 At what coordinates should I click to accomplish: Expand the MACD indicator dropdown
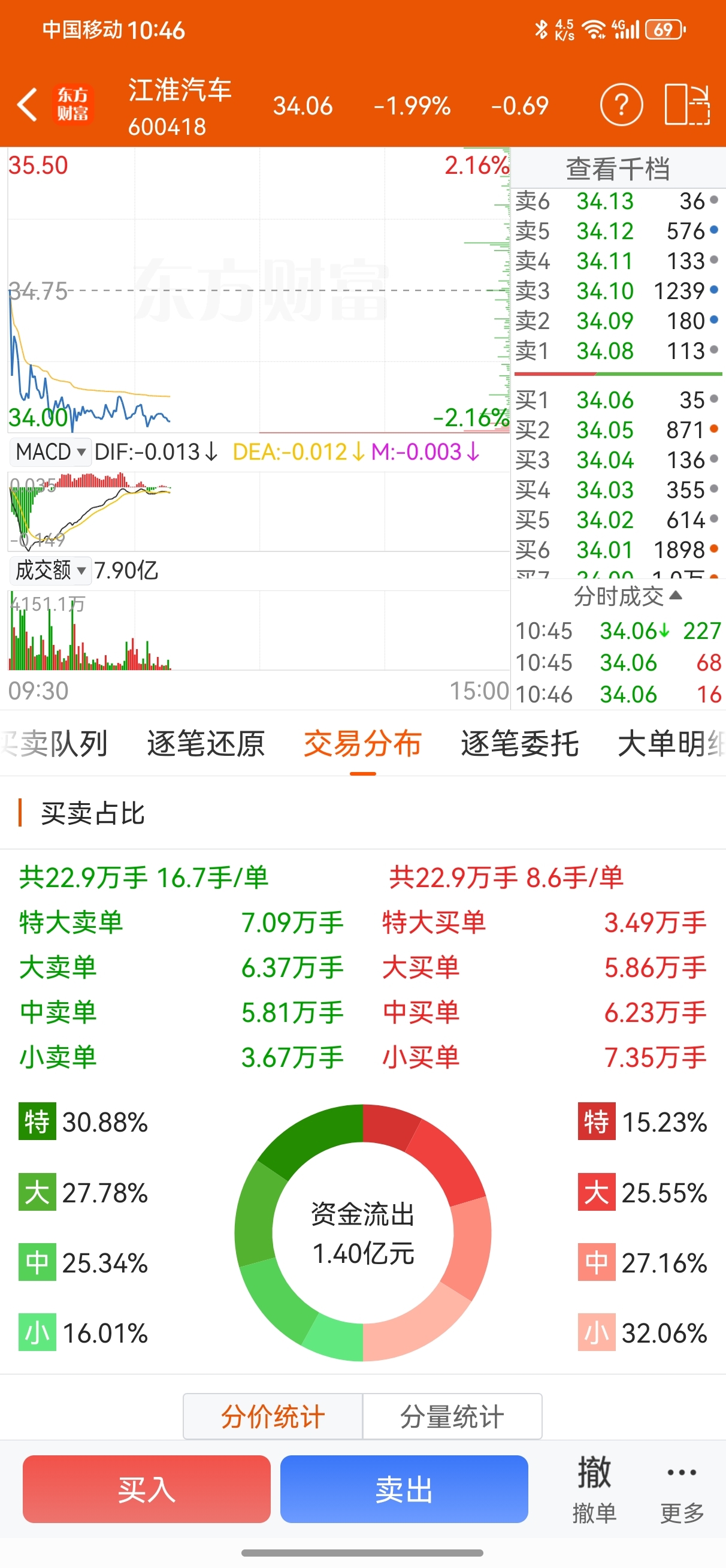(50, 452)
